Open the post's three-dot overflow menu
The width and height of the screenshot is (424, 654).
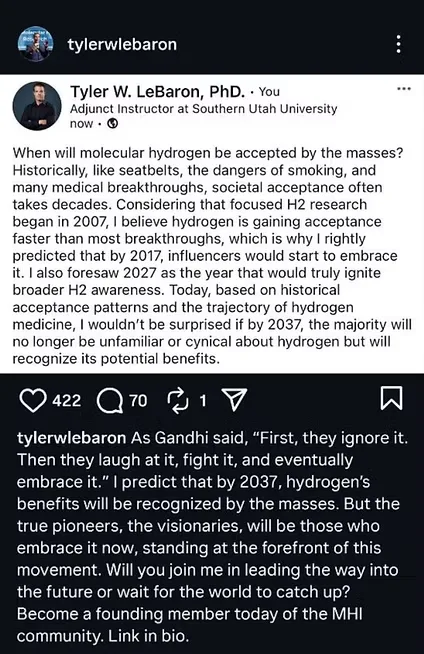[399, 44]
